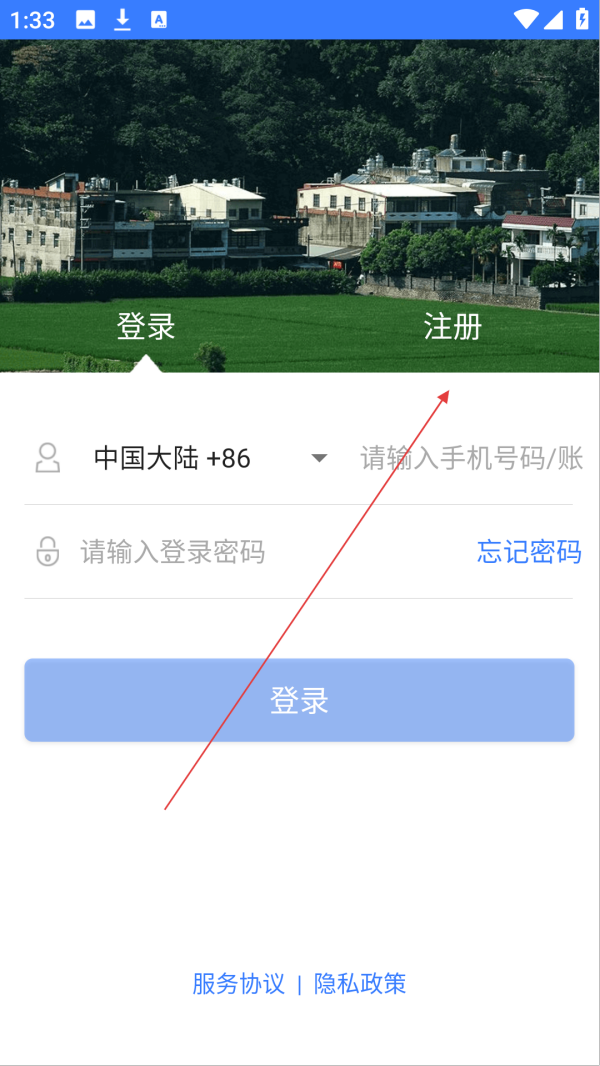
Task: View the 隐私政策 link
Action: (x=360, y=983)
